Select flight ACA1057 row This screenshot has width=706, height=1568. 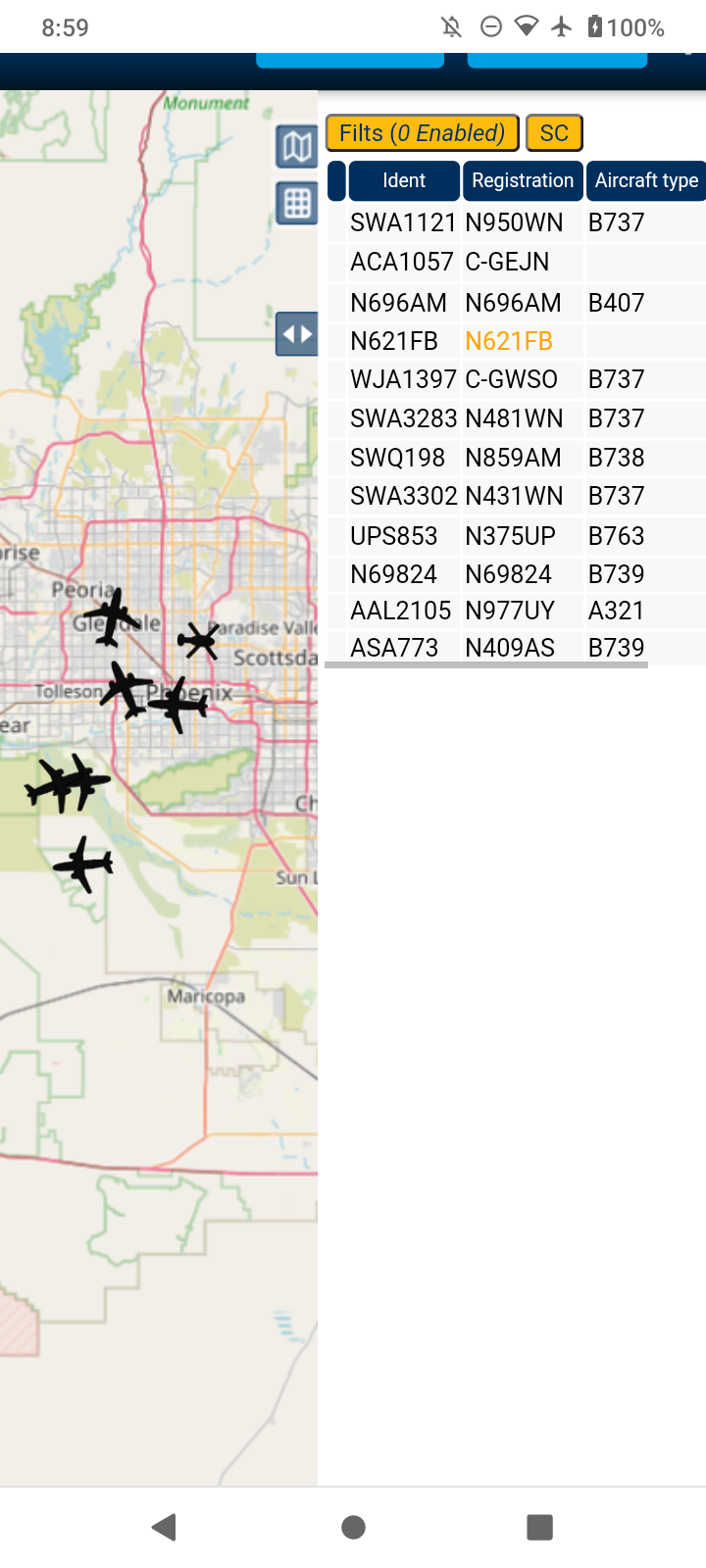point(517,262)
